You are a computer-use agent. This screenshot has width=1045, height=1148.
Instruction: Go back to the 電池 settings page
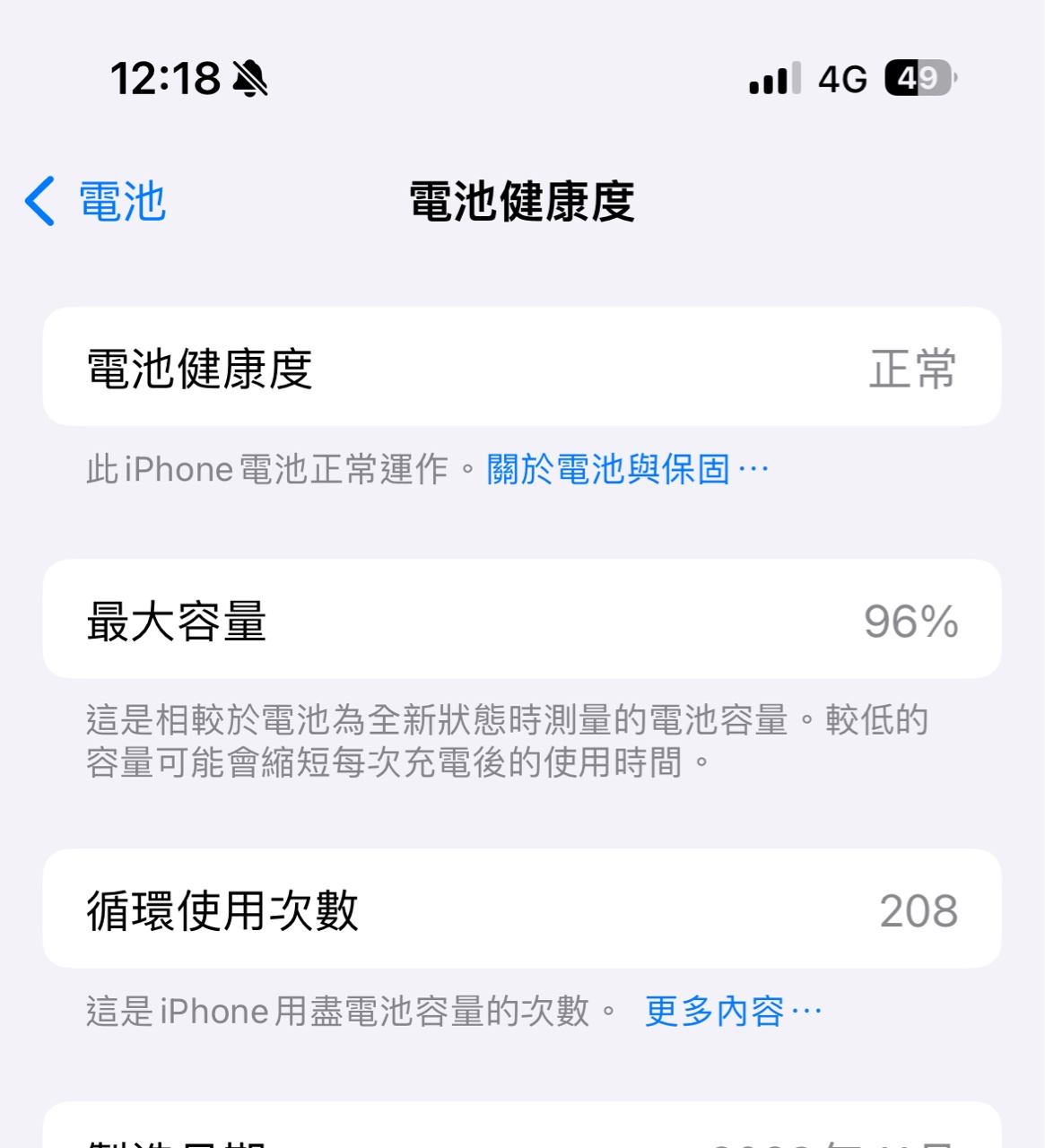[97, 201]
